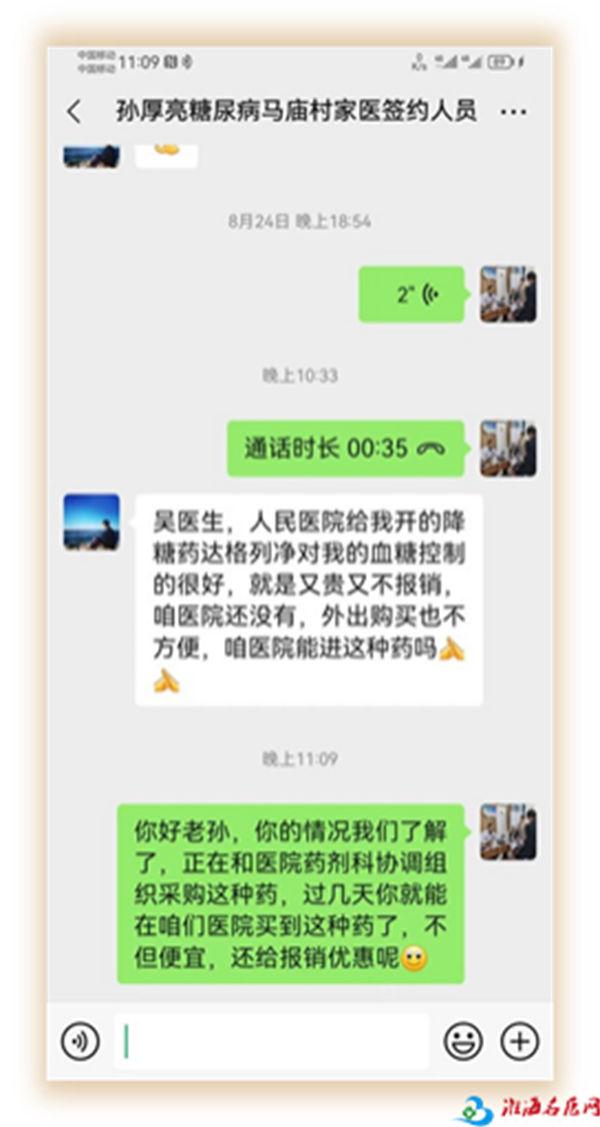Tap the 通话时长 00:35 call record
This screenshot has width=600, height=1127.
[x=346, y=448]
